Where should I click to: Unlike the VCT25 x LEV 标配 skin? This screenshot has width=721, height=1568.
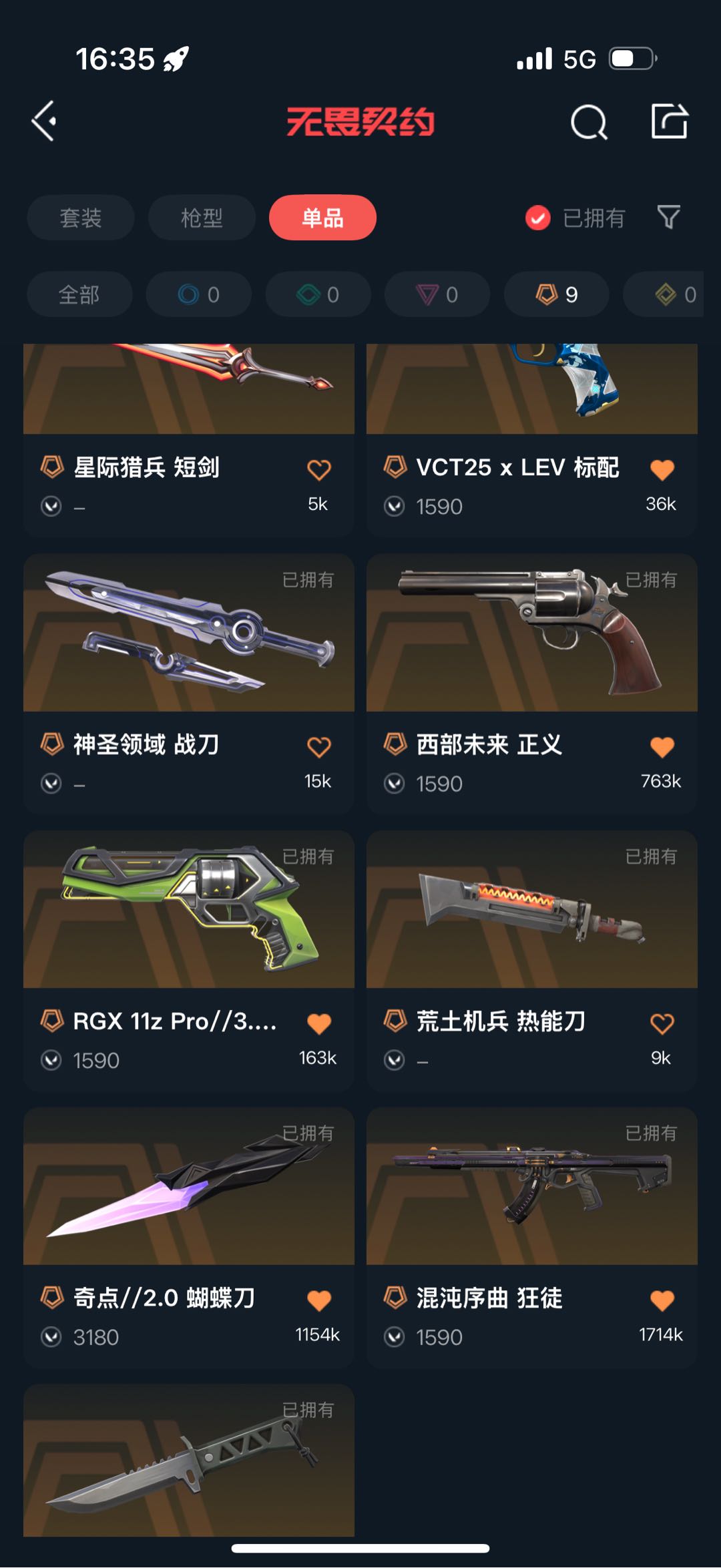(662, 470)
